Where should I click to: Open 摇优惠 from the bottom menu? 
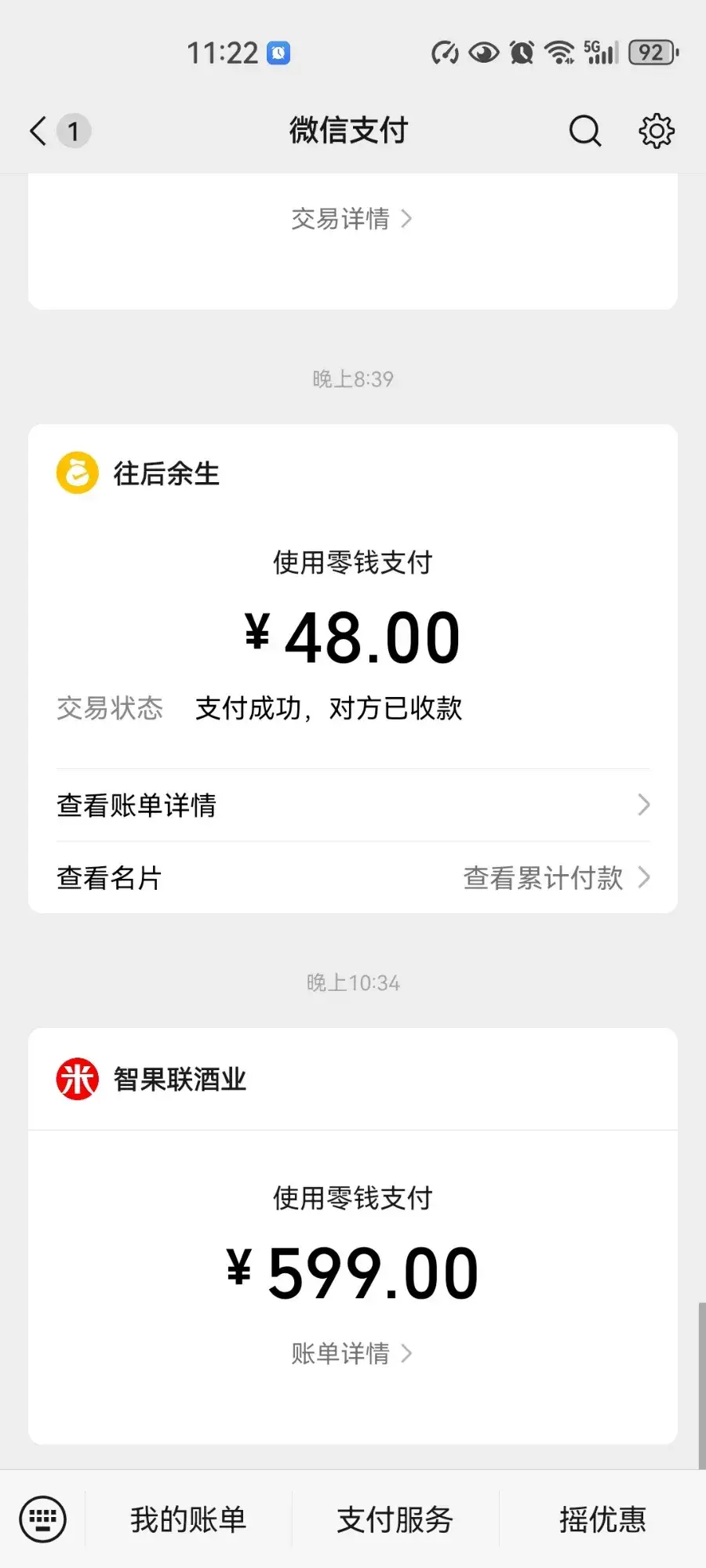(602, 1519)
